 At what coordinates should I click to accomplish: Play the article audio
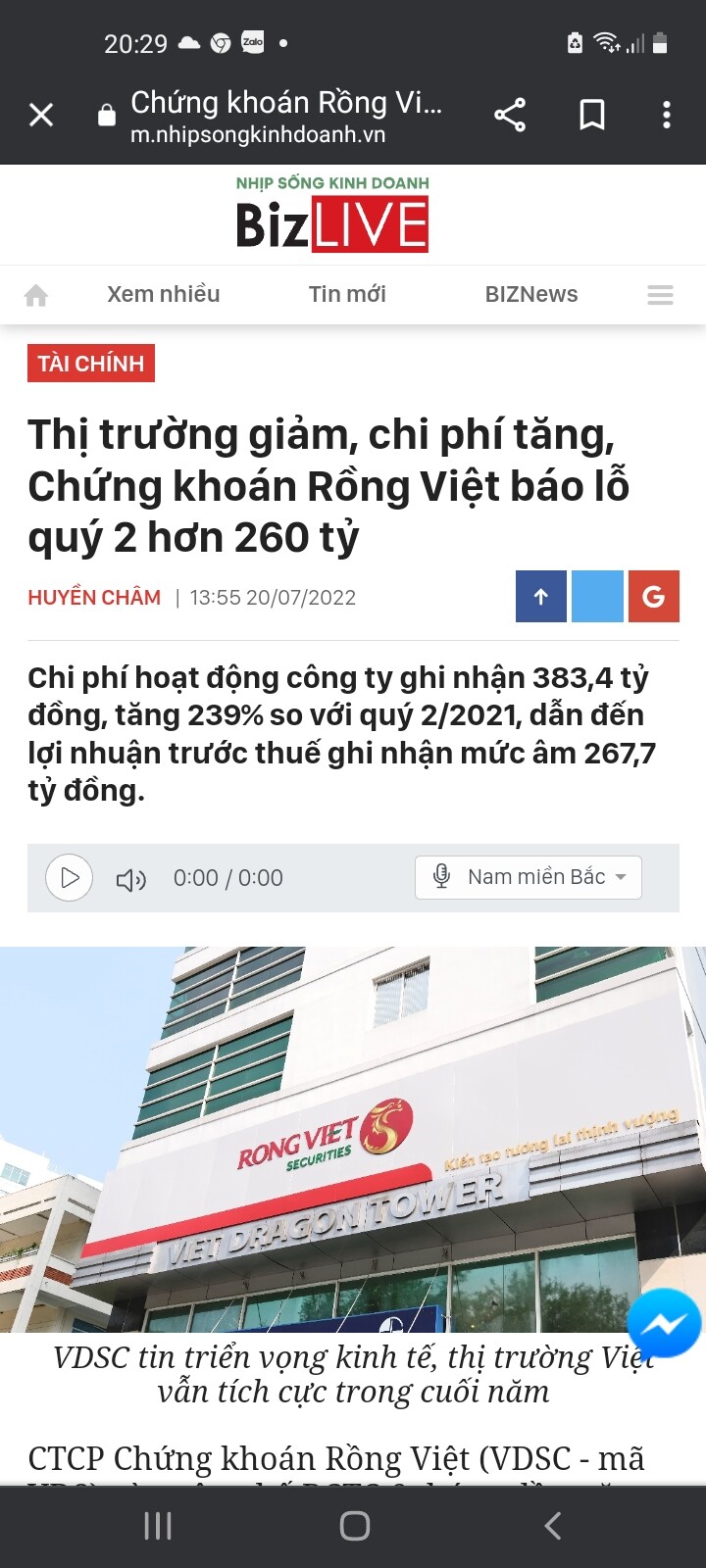(x=70, y=877)
